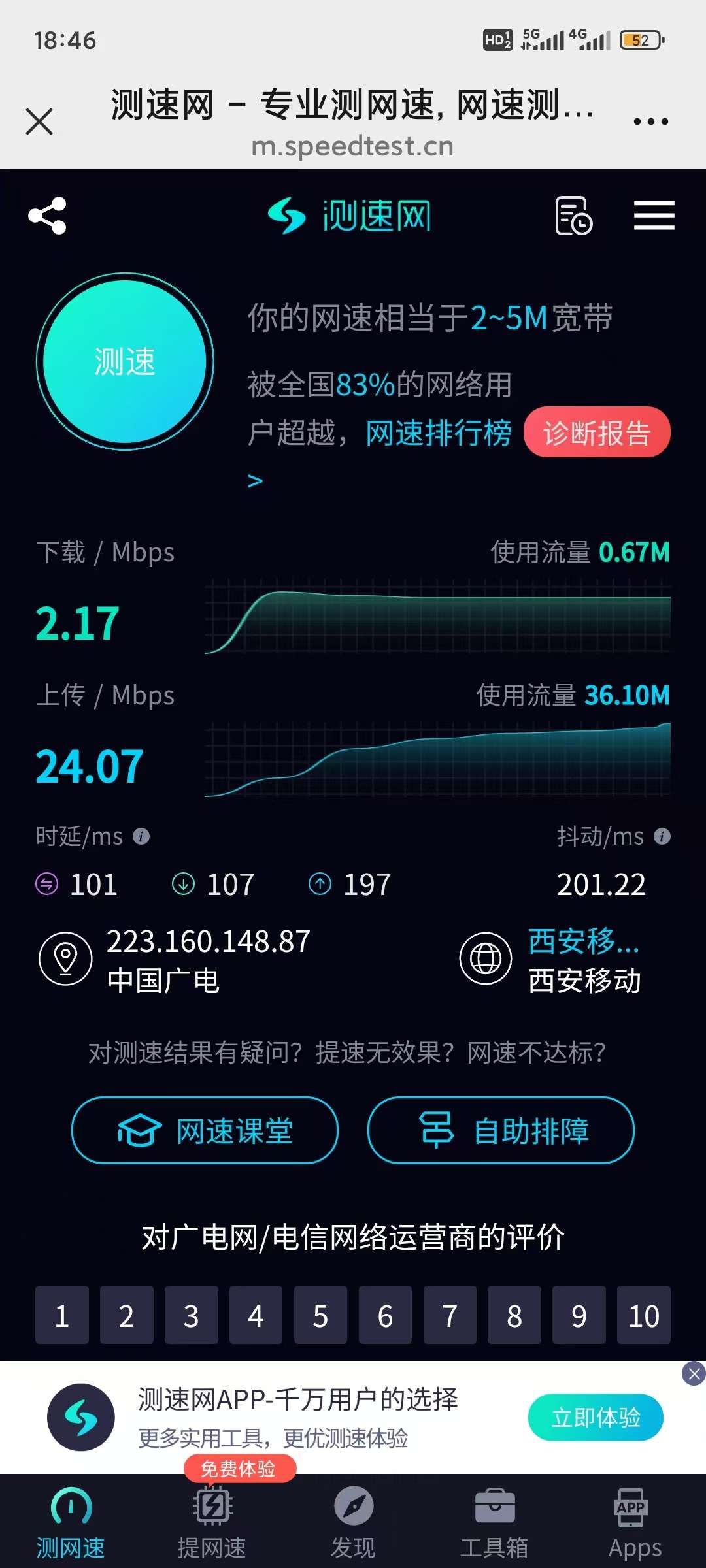Show info about 时延 latency
This screenshot has height=1568, width=706.
point(141,836)
